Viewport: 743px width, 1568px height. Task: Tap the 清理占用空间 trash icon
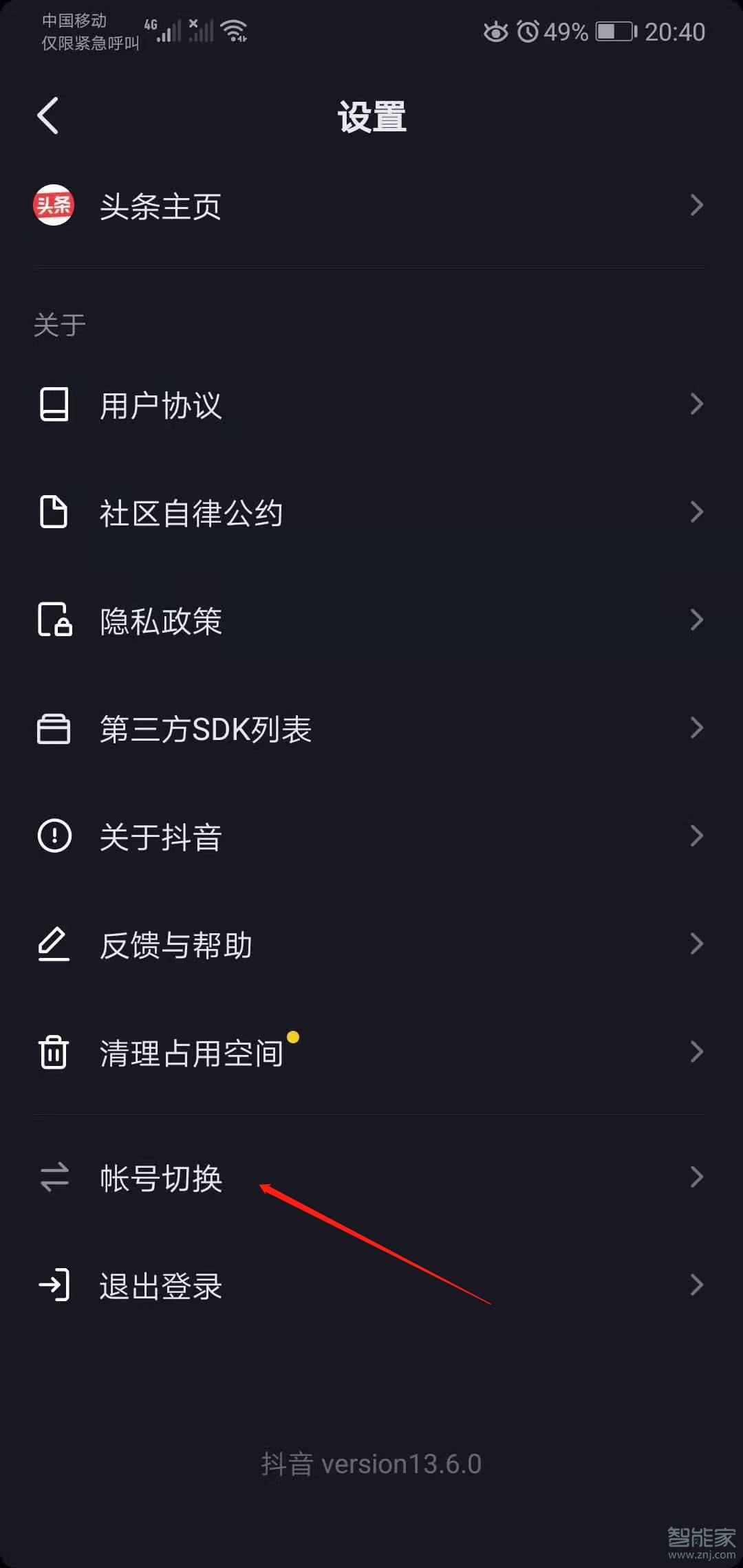click(x=55, y=1052)
